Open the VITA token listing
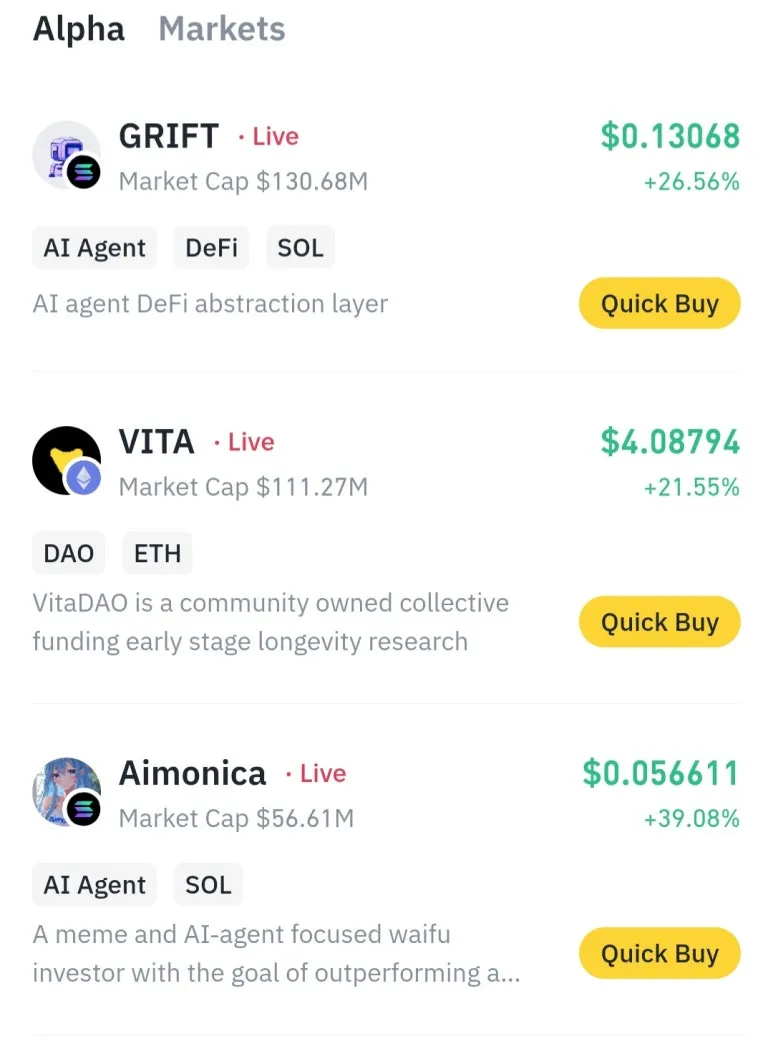This screenshot has width=773, height=1044. tap(156, 442)
